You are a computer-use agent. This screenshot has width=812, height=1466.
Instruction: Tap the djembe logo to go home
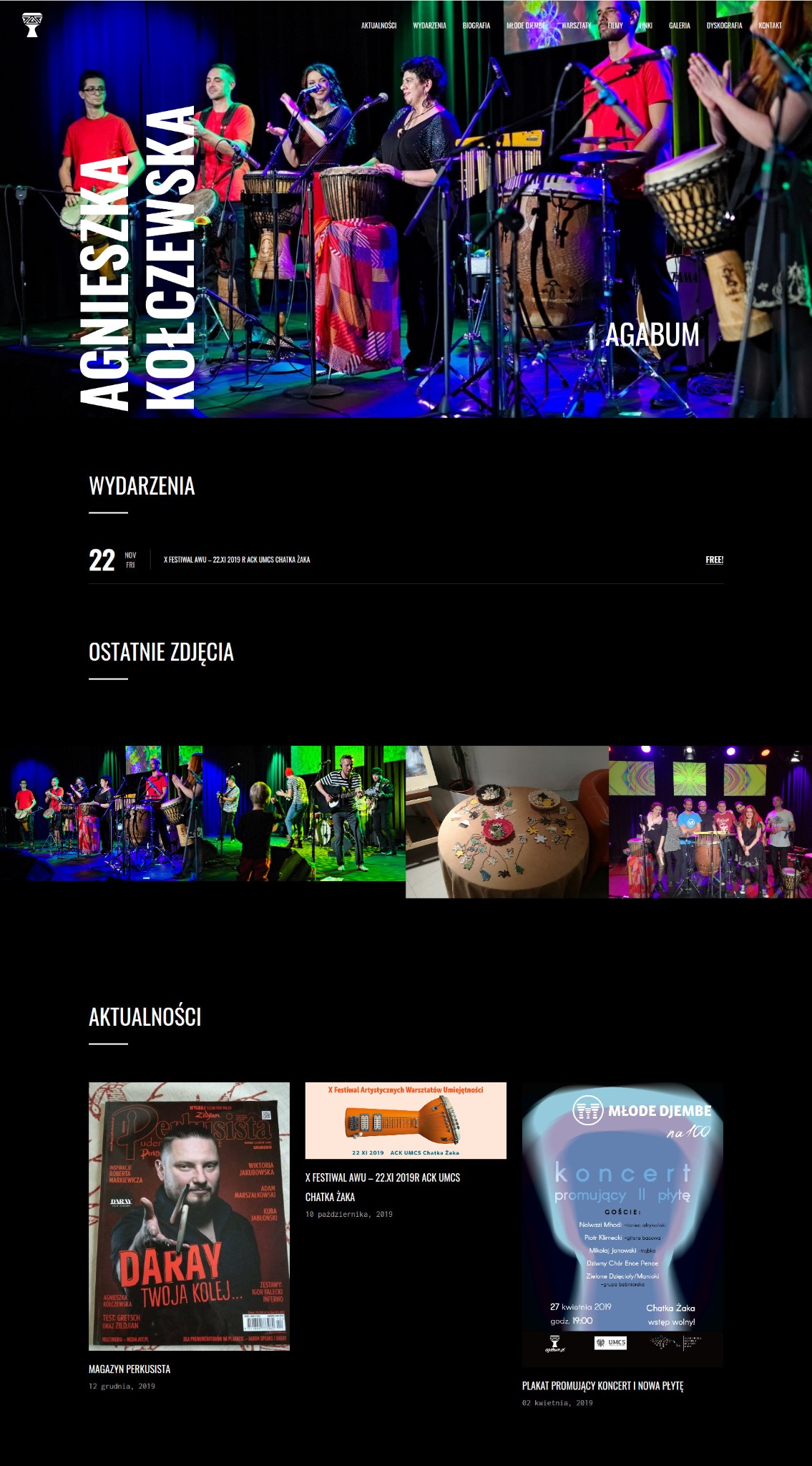32,25
